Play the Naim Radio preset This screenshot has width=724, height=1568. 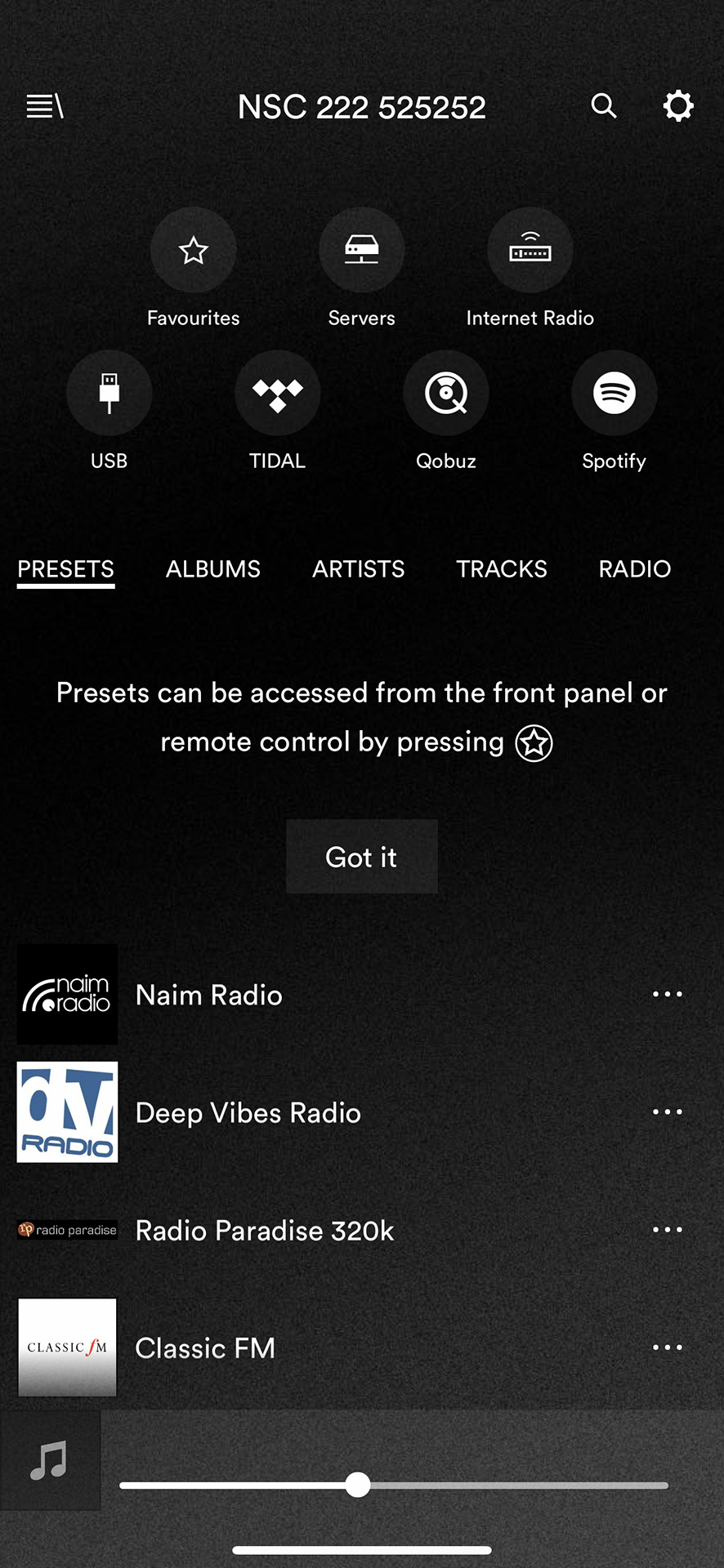(x=362, y=995)
